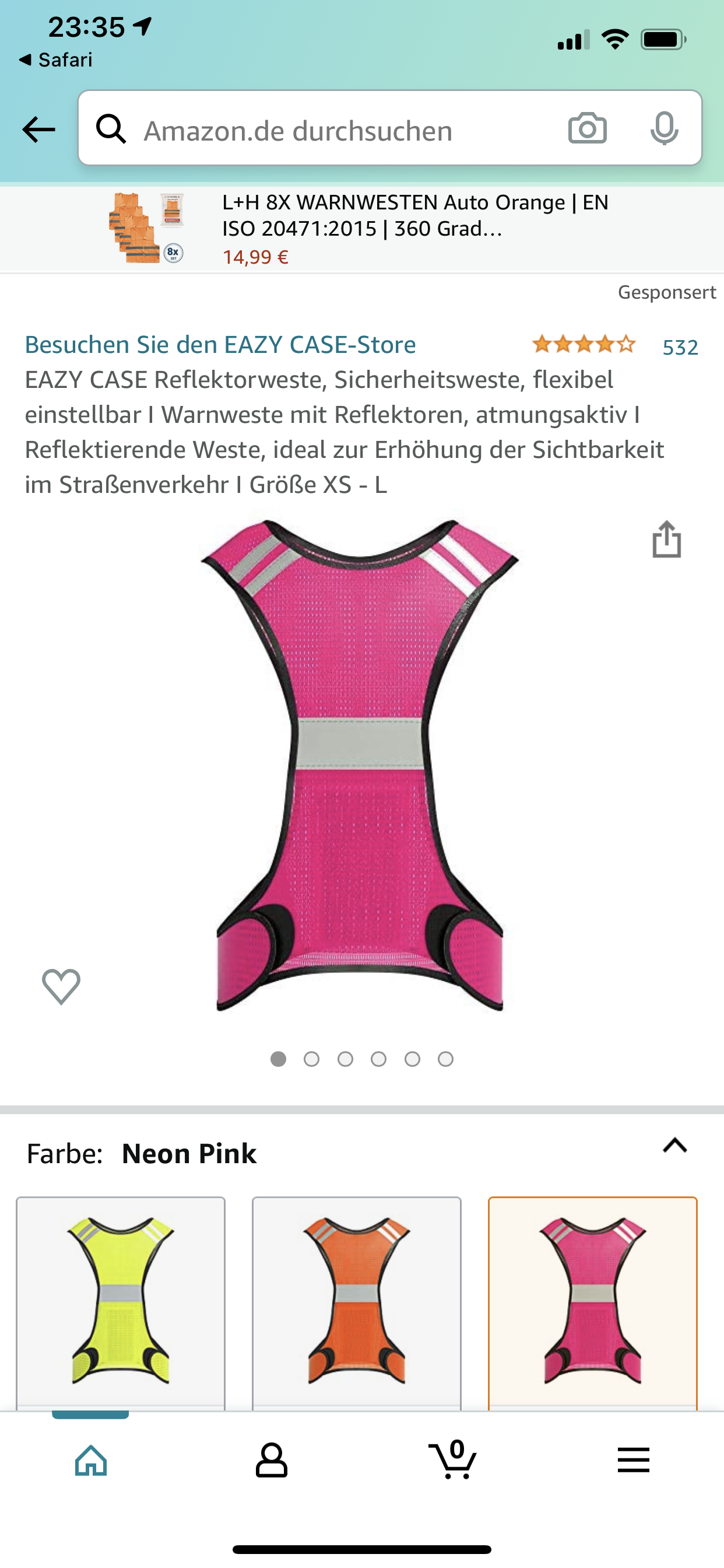Image resolution: width=724 pixels, height=1568 pixels.
Task: Collapse the Farbe color section
Action: coord(674,1146)
